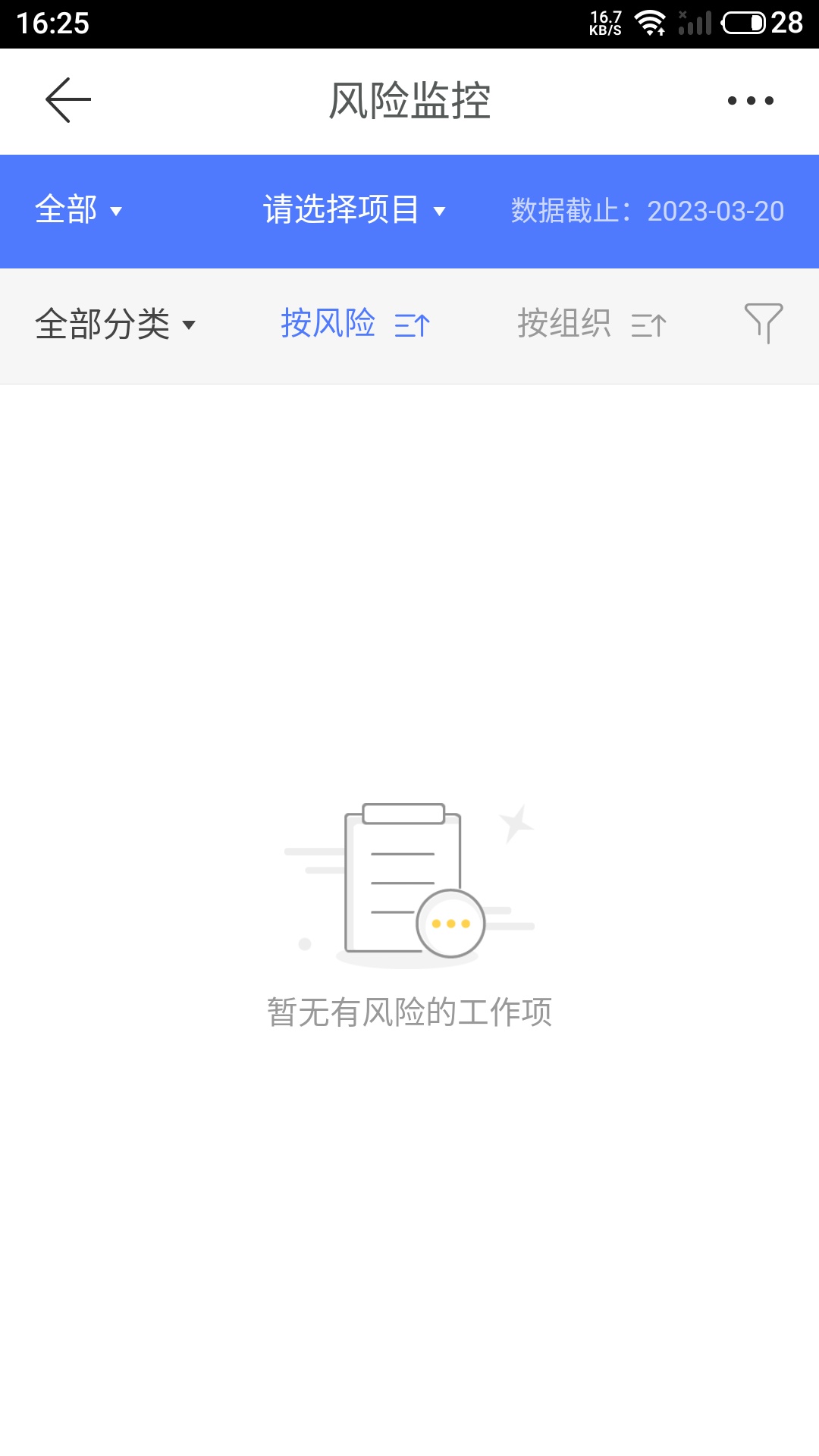The width and height of the screenshot is (819, 1456).
Task: Expand the 全部分类 category dropdown
Action: pyautogui.click(x=115, y=325)
